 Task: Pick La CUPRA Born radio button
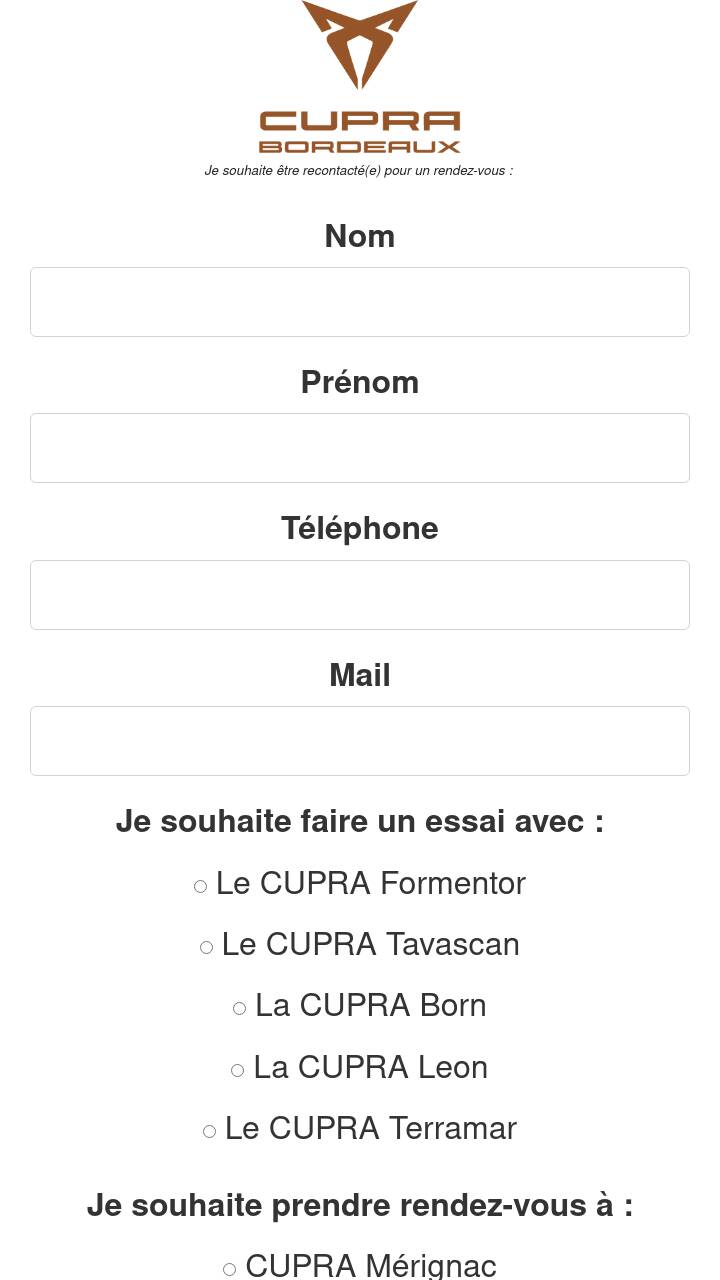[x=239, y=1008]
